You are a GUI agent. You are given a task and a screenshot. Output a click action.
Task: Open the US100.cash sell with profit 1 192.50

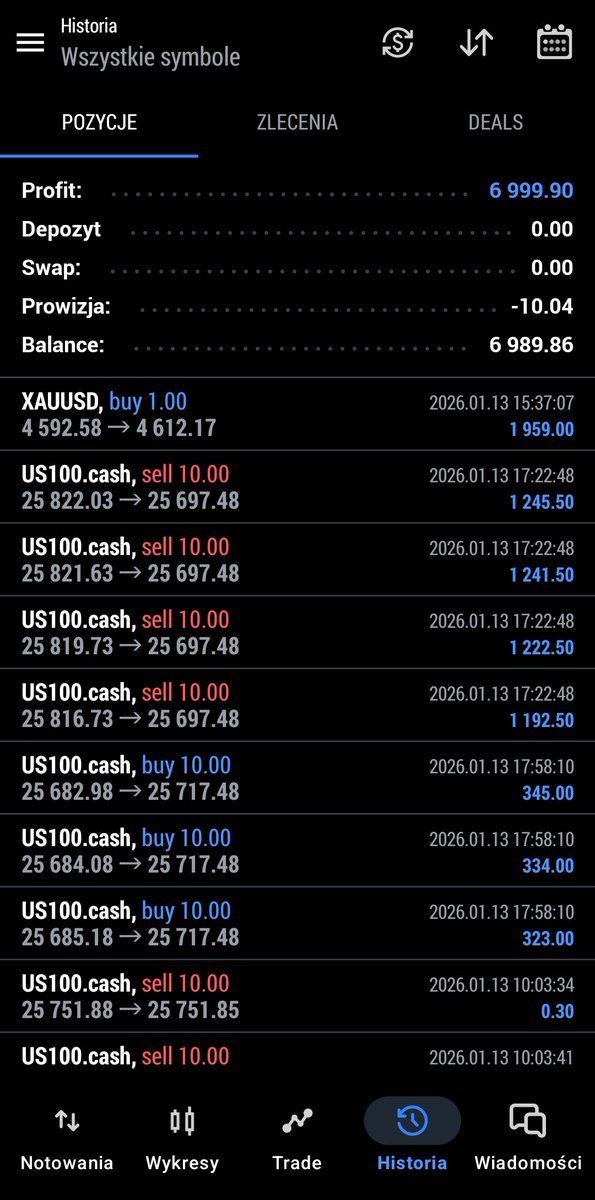(x=297, y=706)
